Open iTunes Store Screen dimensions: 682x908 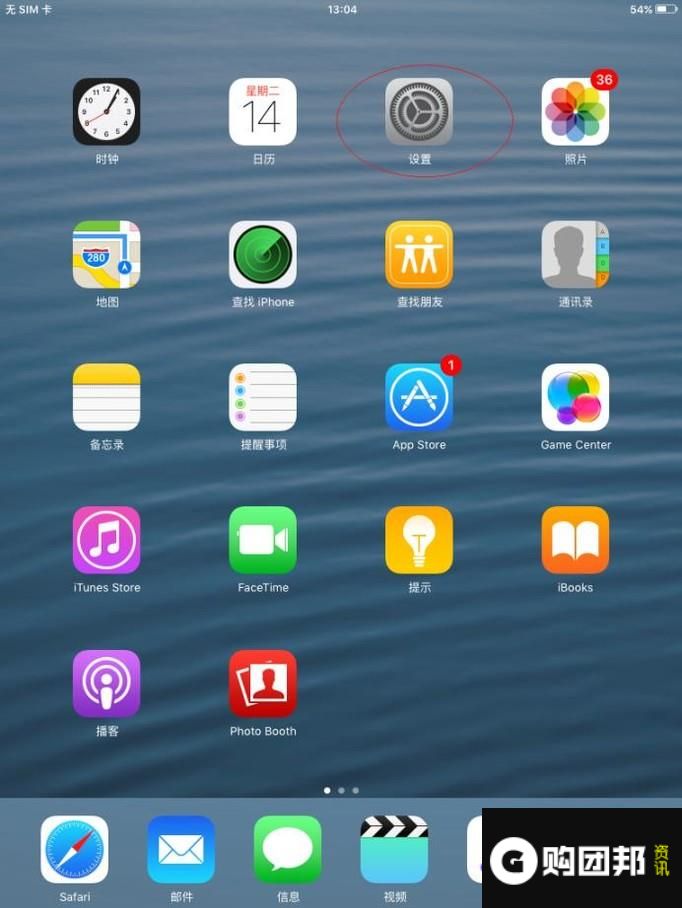[x=106, y=541]
